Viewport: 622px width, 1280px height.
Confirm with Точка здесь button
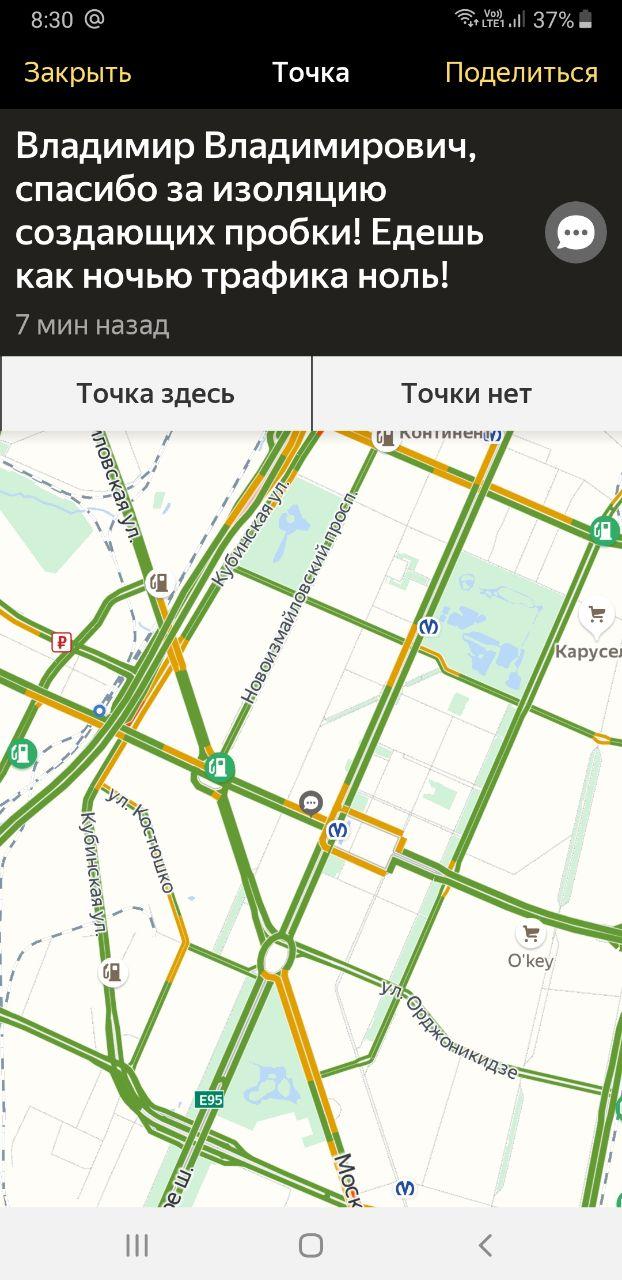pyautogui.click(x=156, y=394)
